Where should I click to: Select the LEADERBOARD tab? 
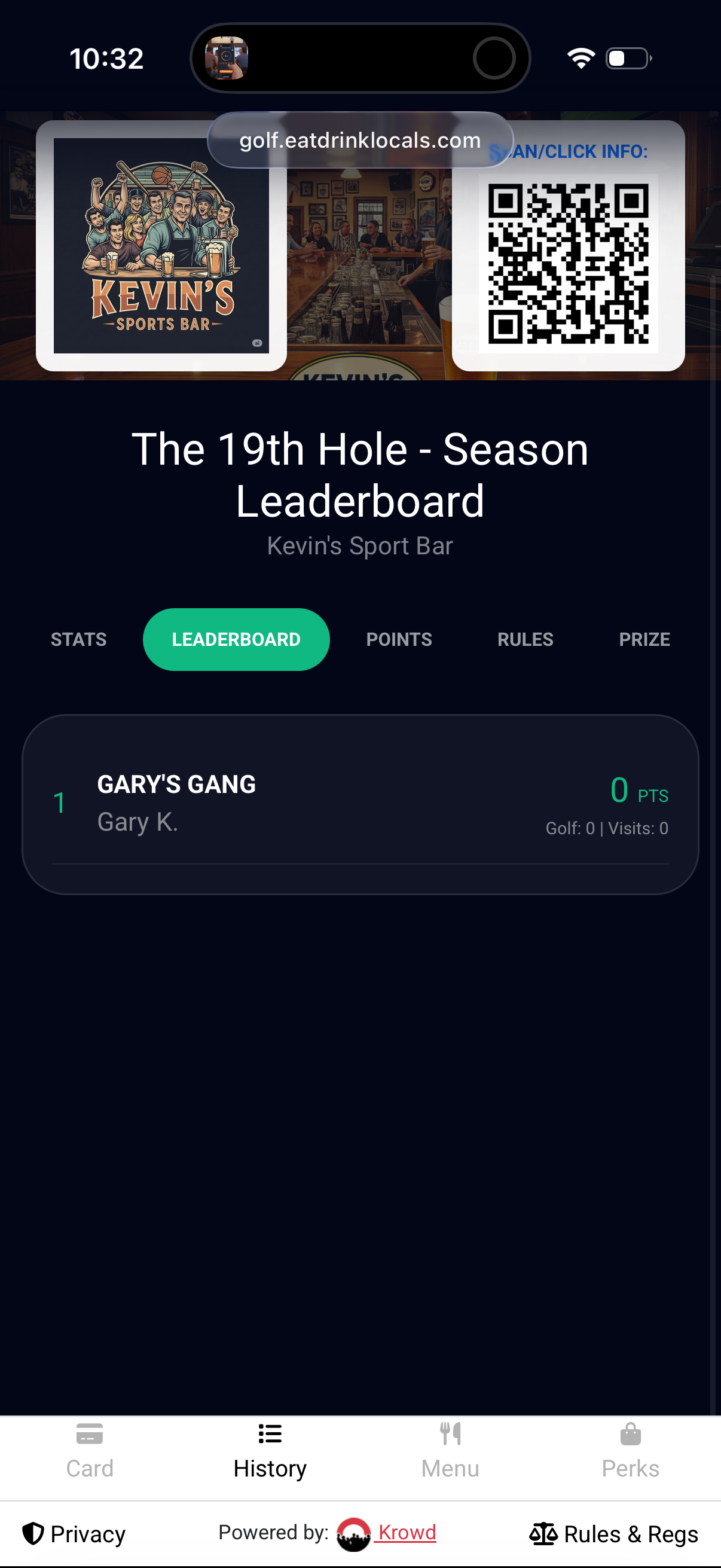coord(236,639)
